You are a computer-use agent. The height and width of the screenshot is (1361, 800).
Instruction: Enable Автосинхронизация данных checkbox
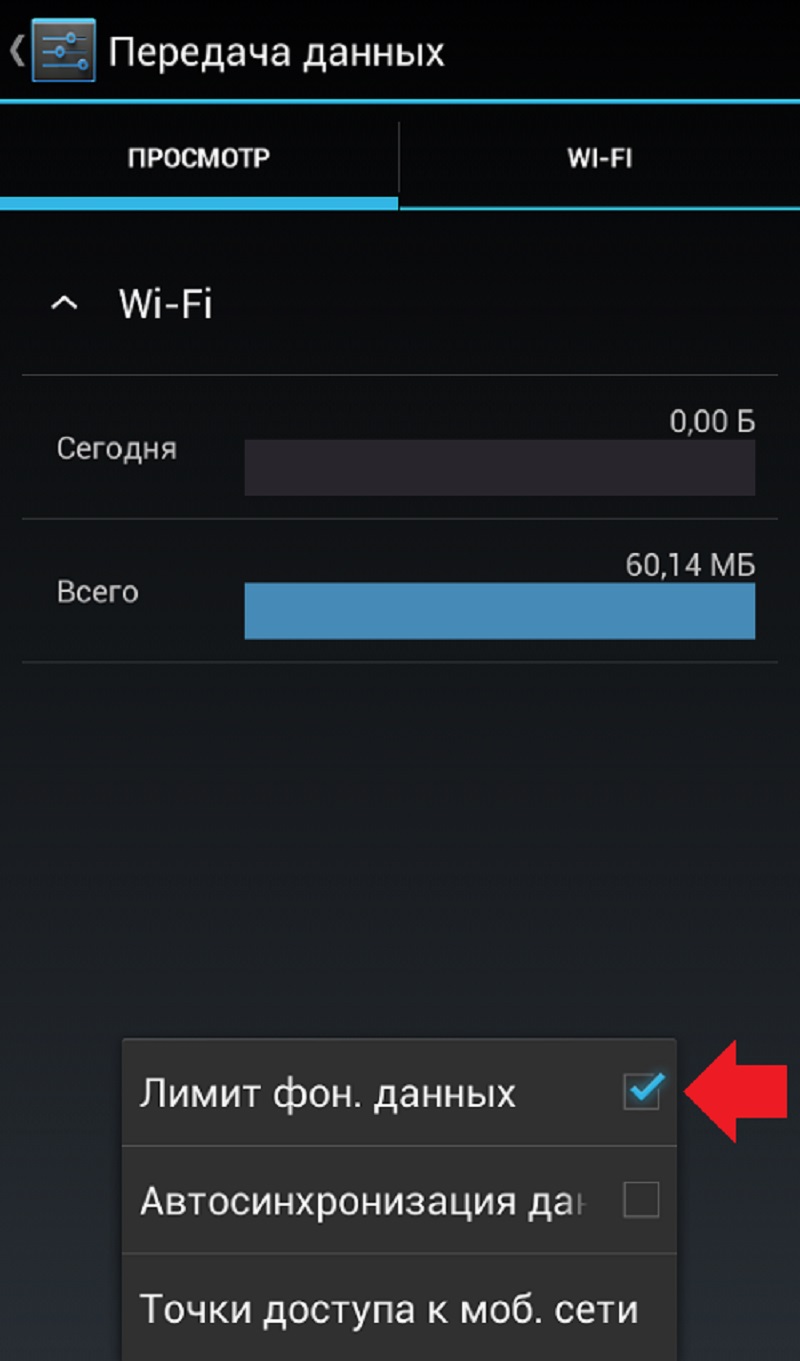pyautogui.click(x=641, y=1199)
